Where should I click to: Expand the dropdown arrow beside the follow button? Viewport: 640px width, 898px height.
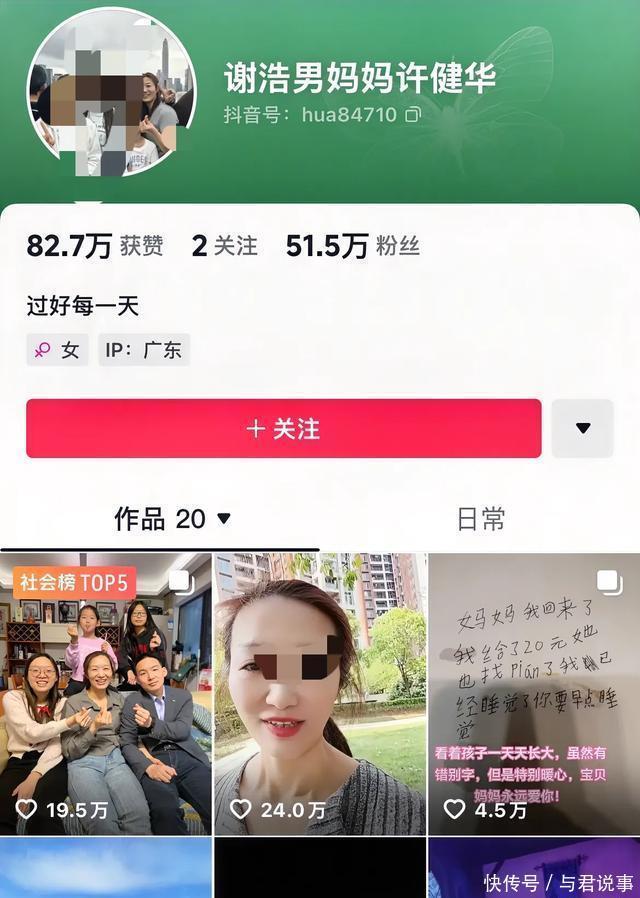(x=583, y=428)
